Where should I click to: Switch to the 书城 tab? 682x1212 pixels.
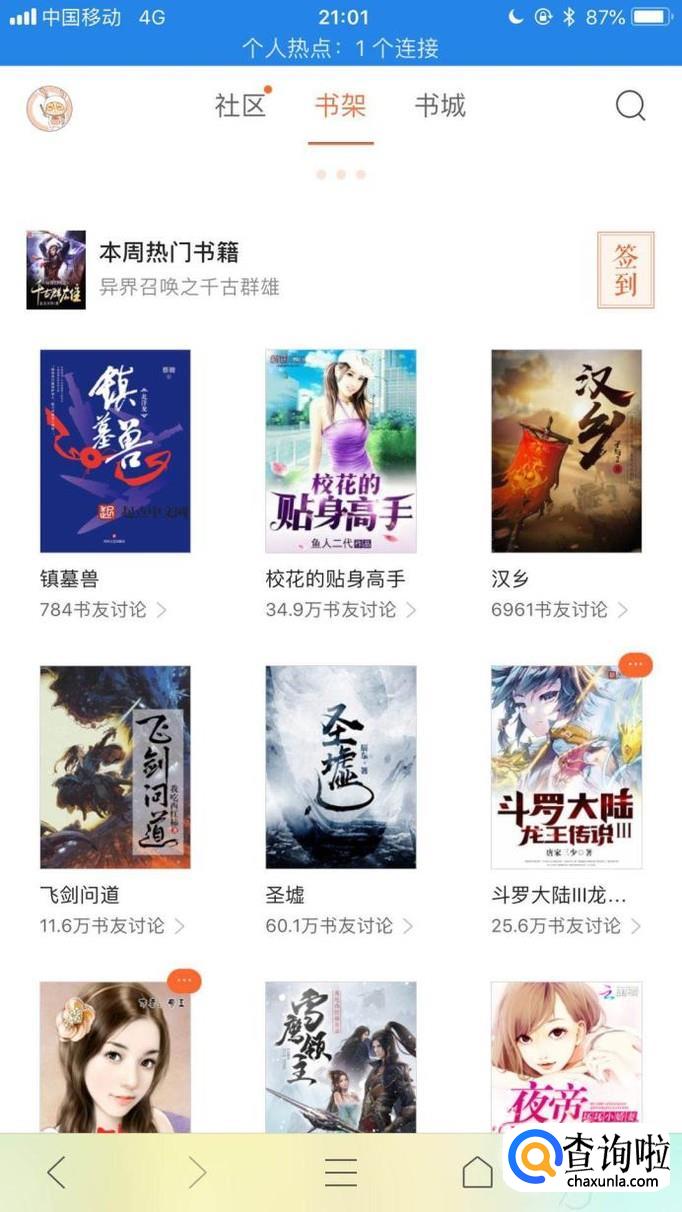tap(440, 106)
